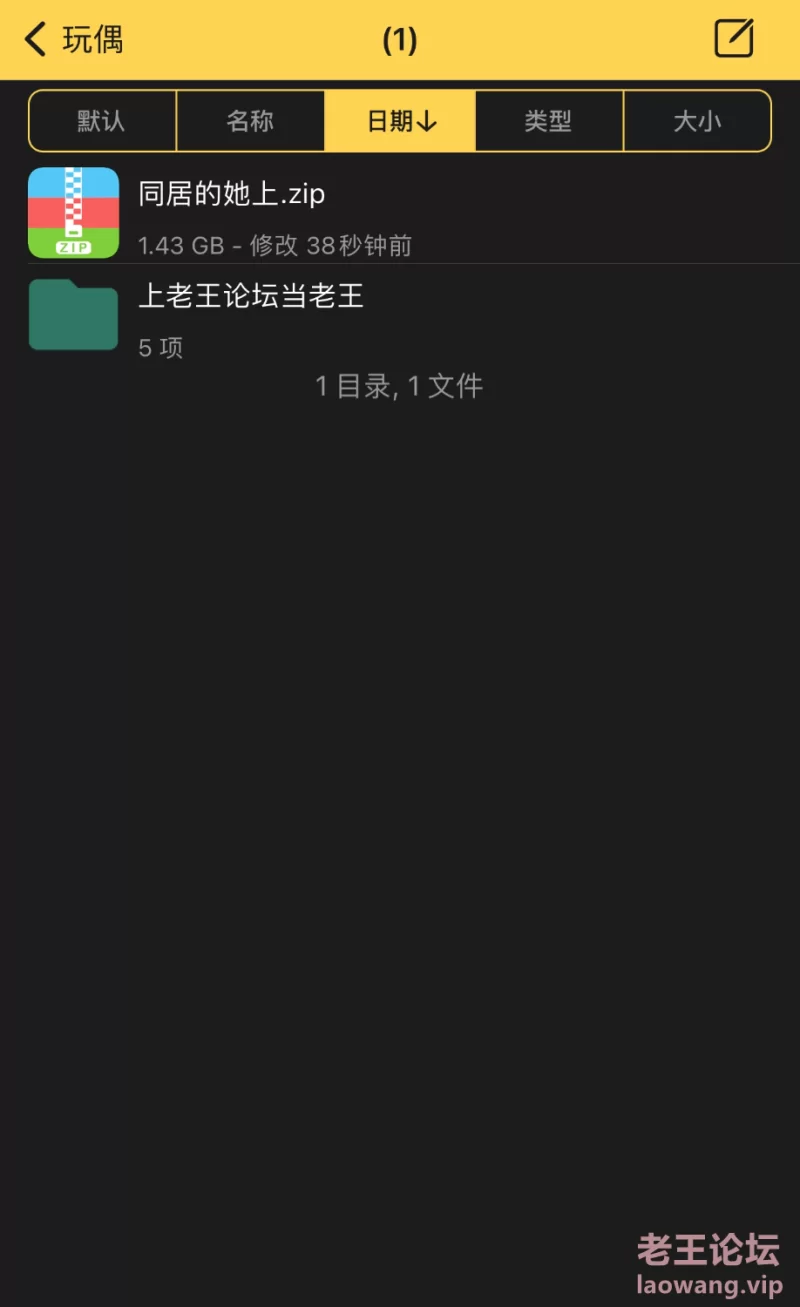Open the file 同居的她上.zip
Screen dimensions: 800x1307
point(400,212)
